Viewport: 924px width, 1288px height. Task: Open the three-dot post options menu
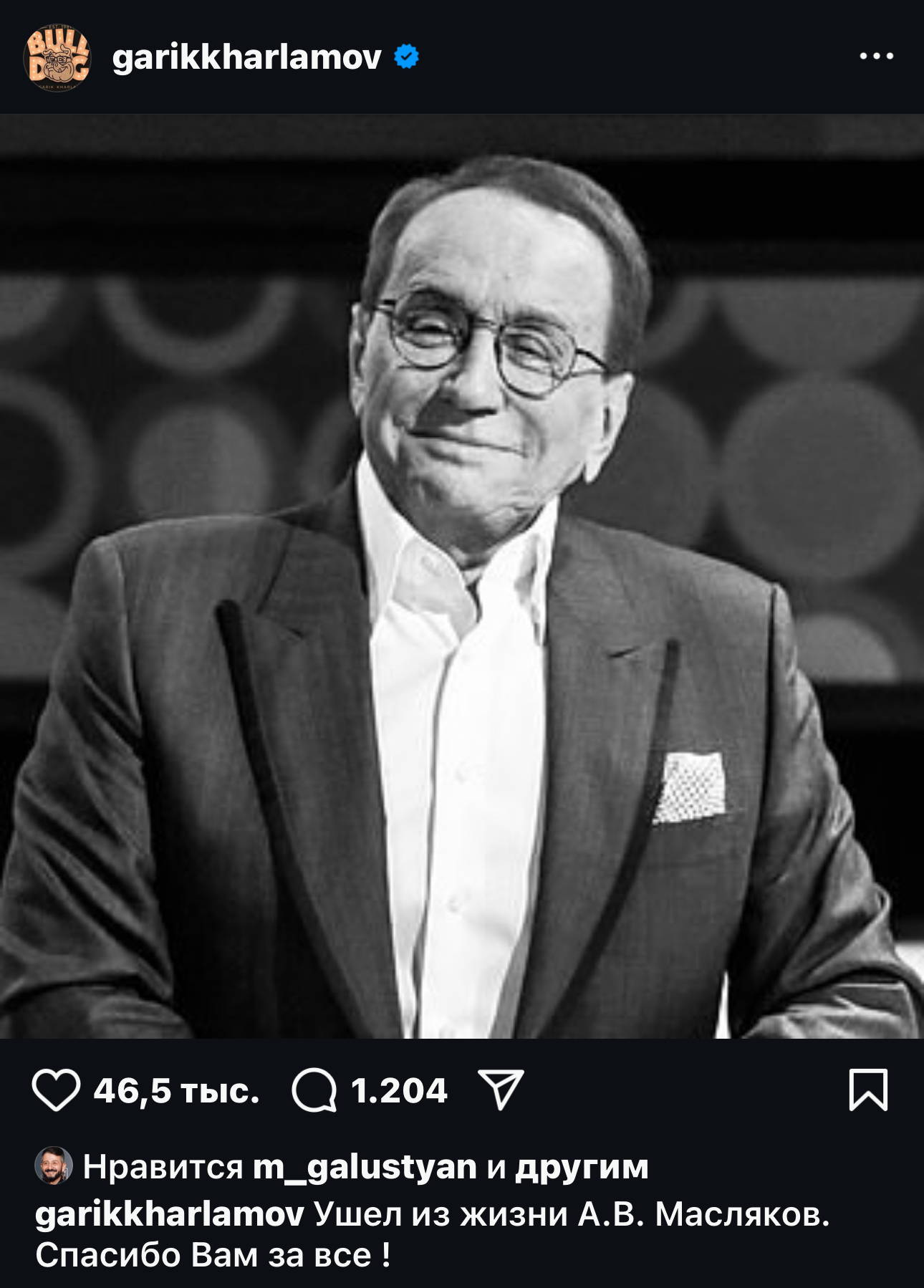click(x=876, y=56)
